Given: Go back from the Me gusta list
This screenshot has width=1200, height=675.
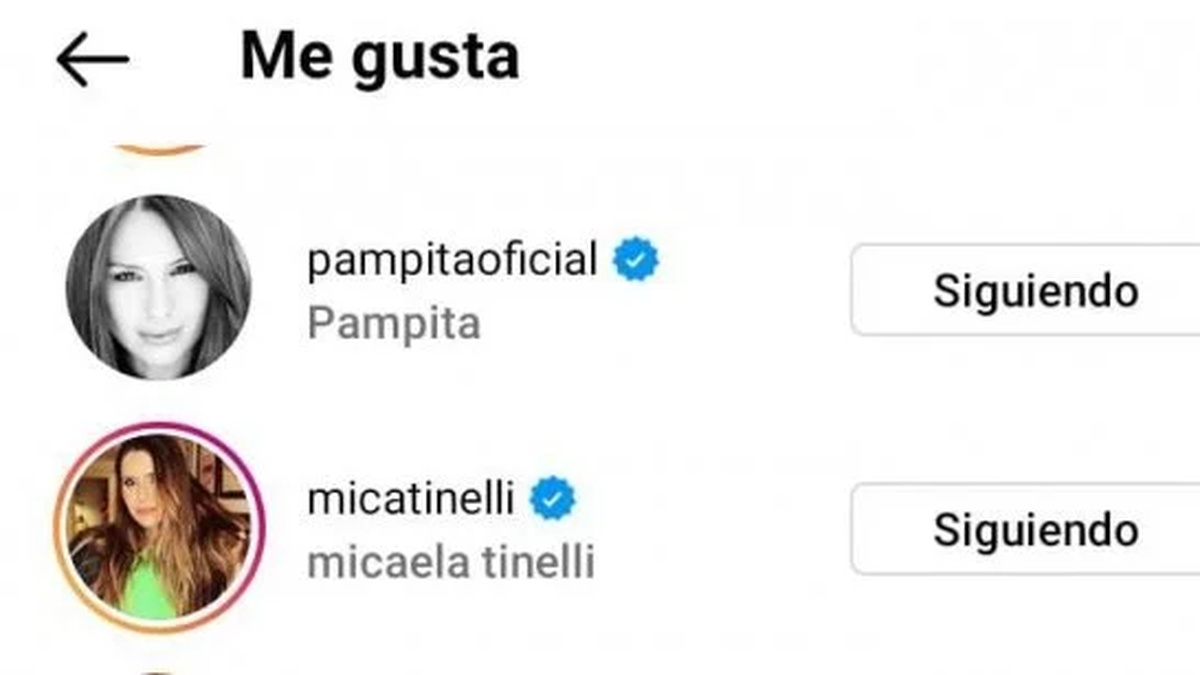Looking at the screenshot, I should coord(92,59).
